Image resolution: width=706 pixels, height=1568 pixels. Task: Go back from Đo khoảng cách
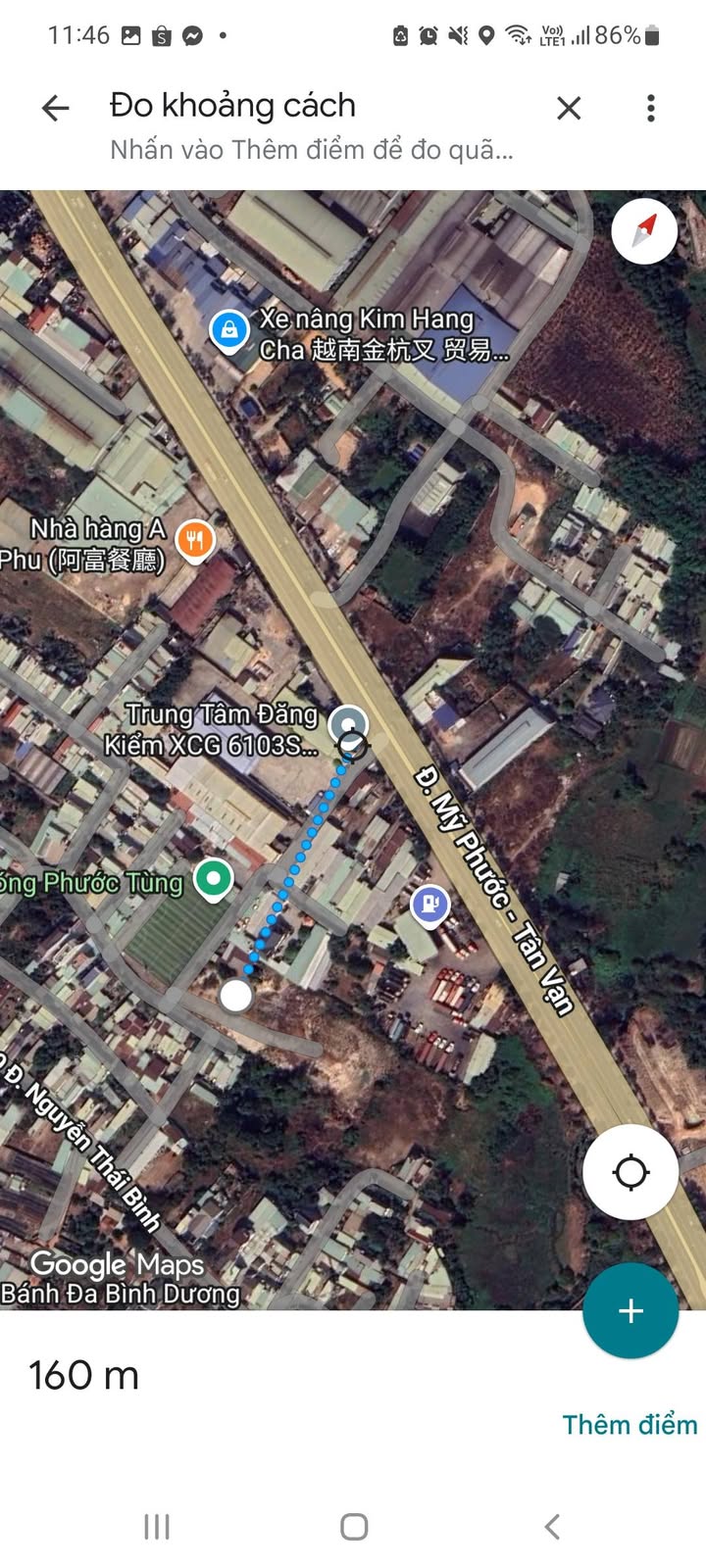point(56,108)
